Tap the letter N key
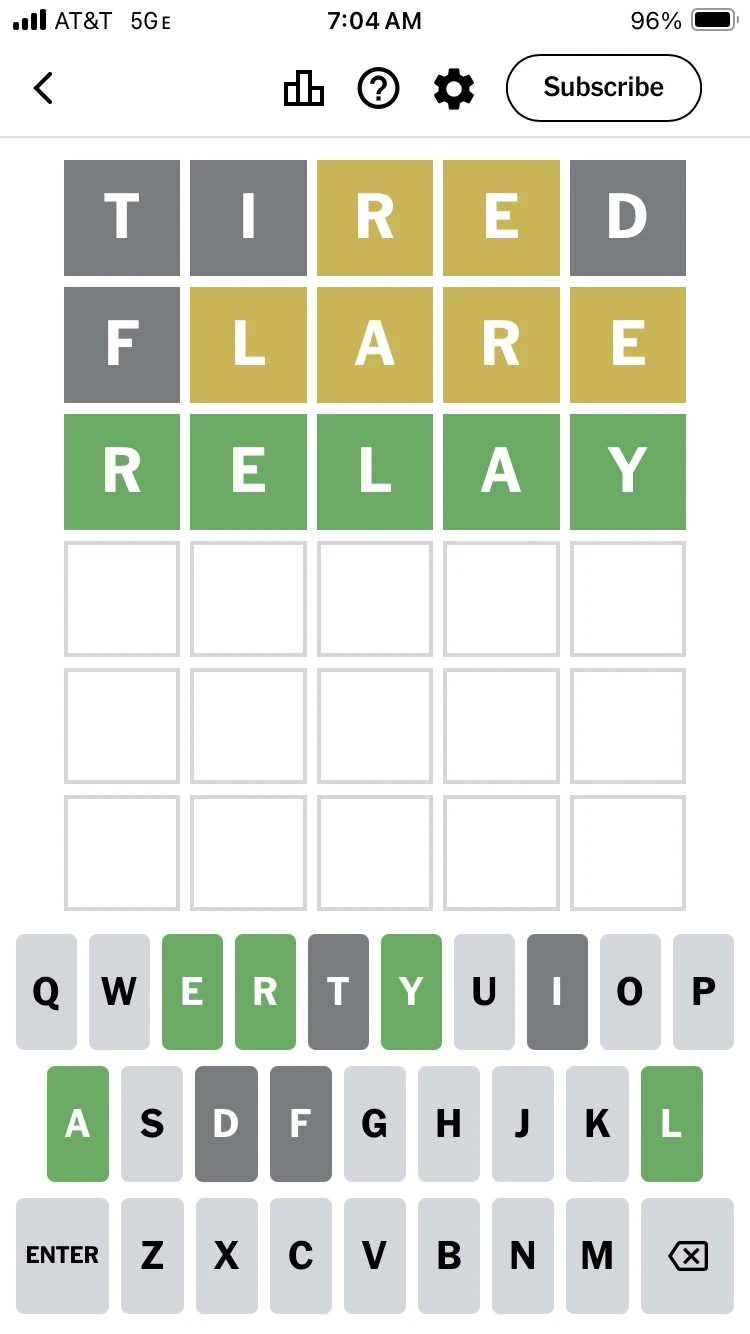Viewport: 750px width, 1334px height. pyautogui.click(x=523, y=1255)
